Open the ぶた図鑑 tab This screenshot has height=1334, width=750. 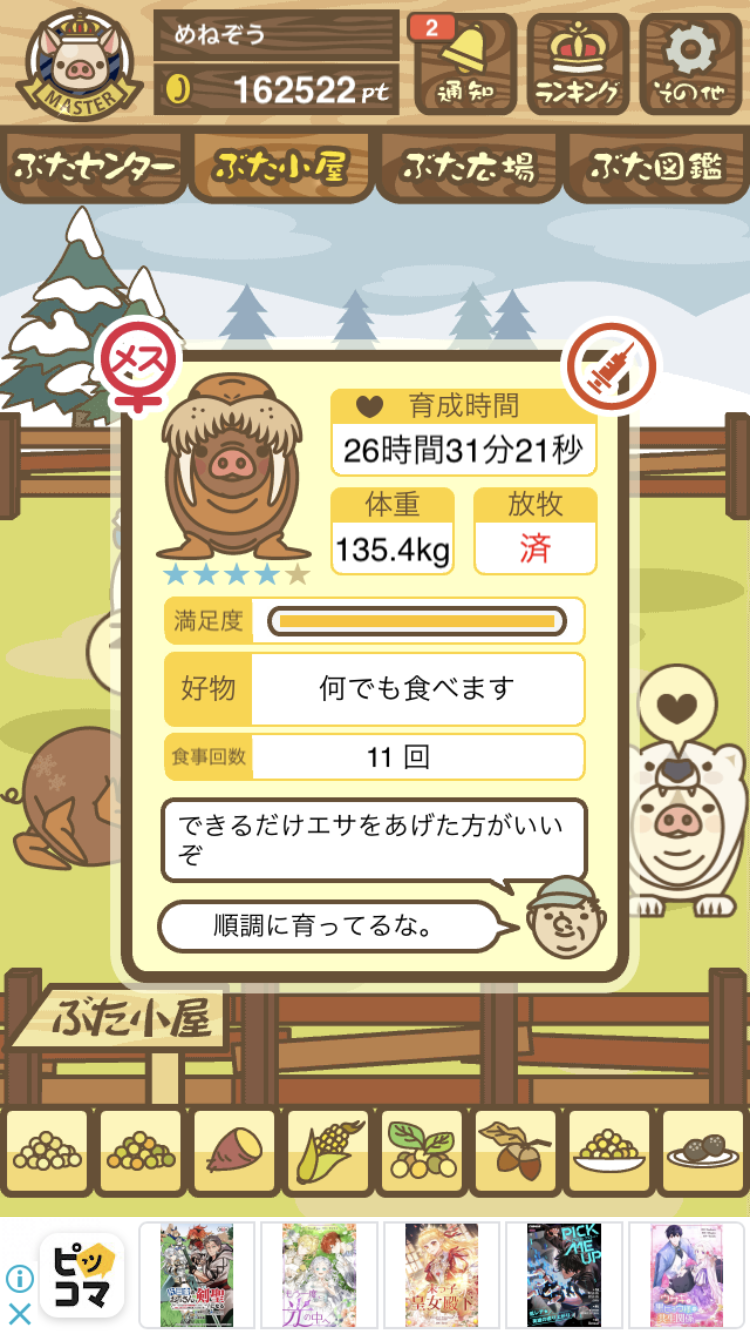656,167
